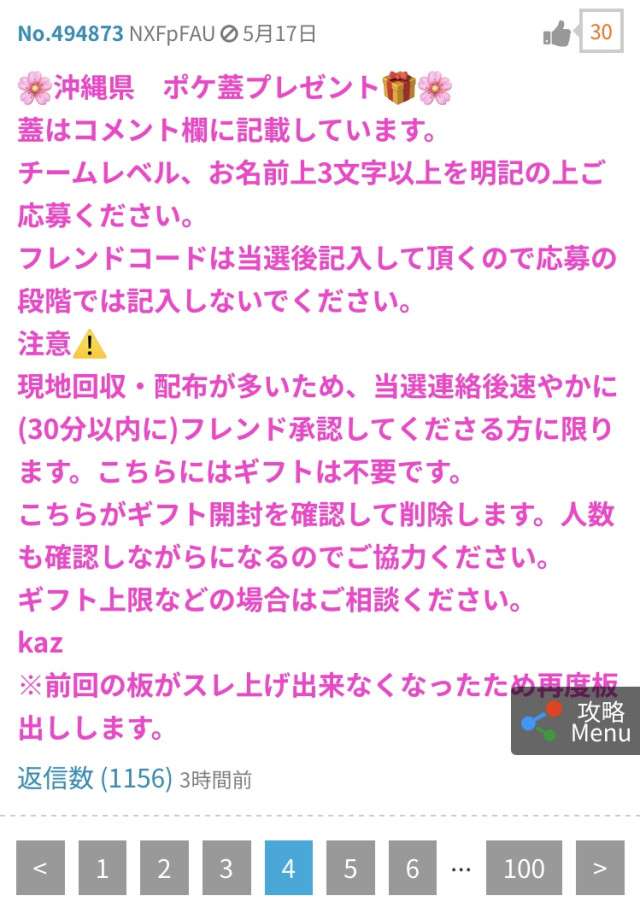640x919 pixels.
Task: Jump to page 5
Action: click(x=350, y=868)
